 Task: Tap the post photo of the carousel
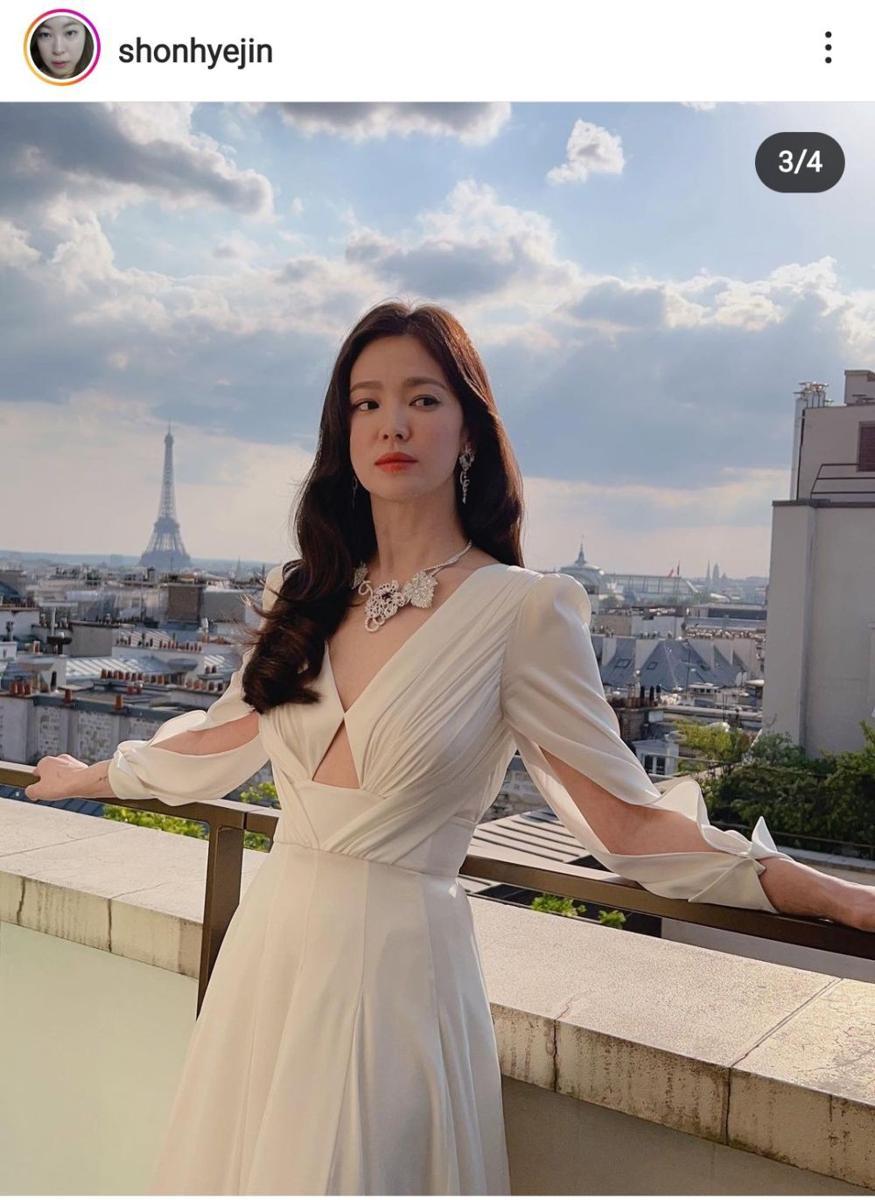[x=437, y=650]
